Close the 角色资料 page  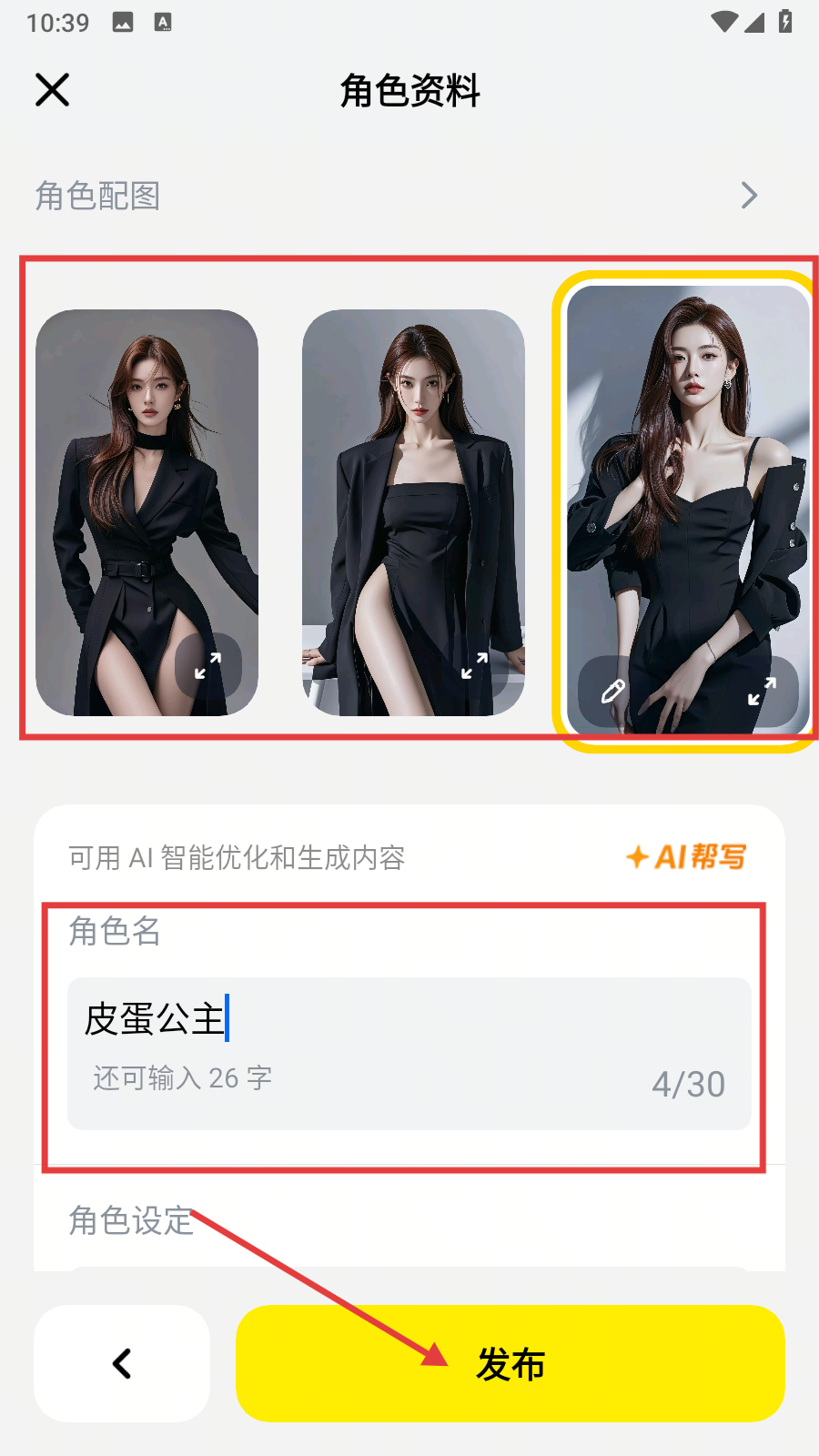[52, 90]
